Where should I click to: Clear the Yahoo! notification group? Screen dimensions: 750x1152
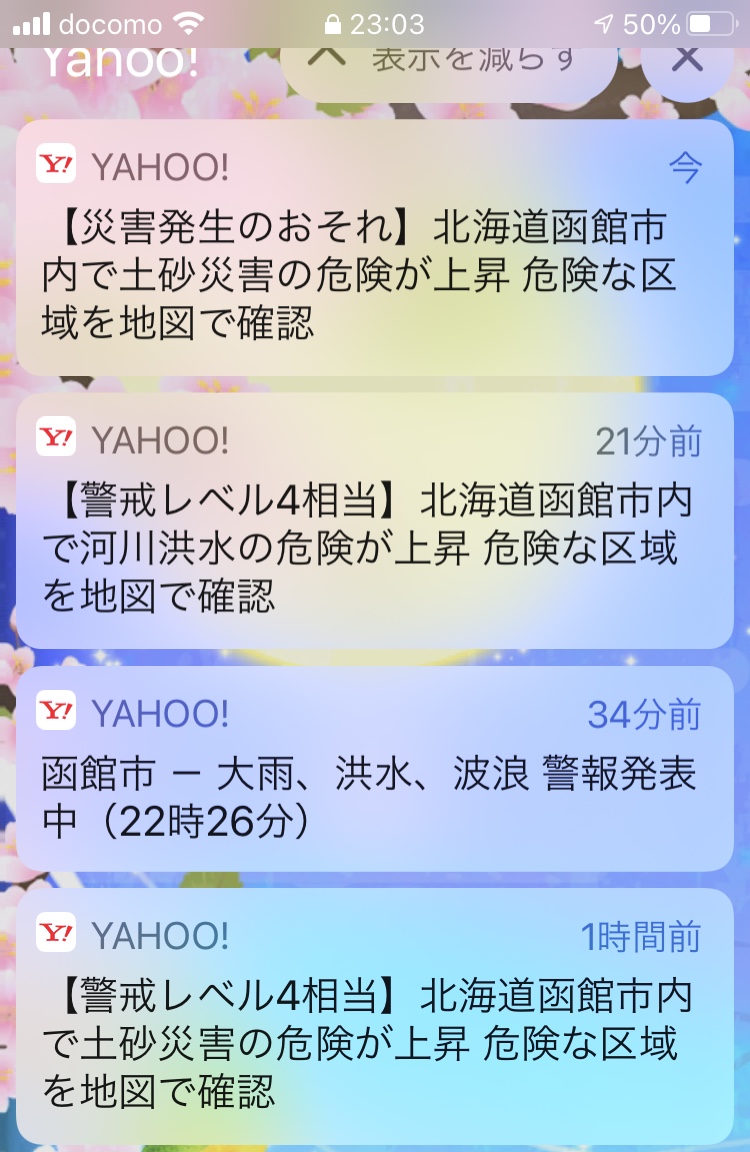[687, 60]
